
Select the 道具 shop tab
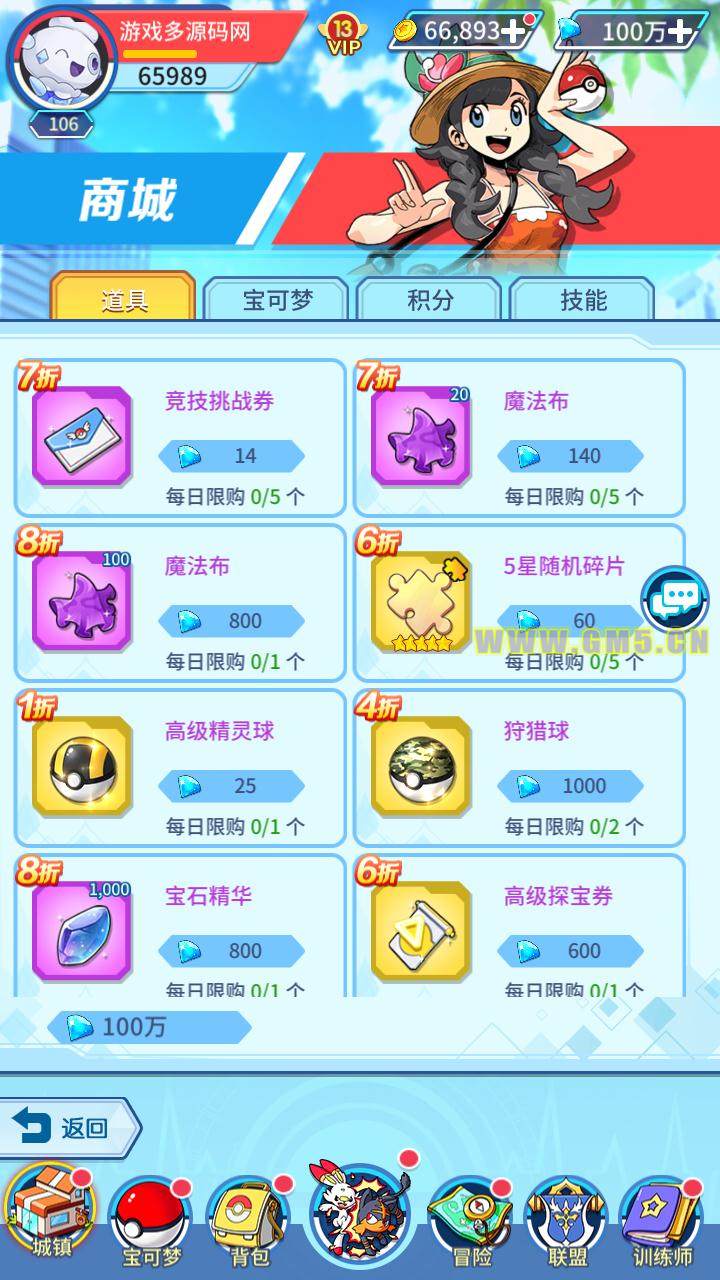(x=124, y=300)
